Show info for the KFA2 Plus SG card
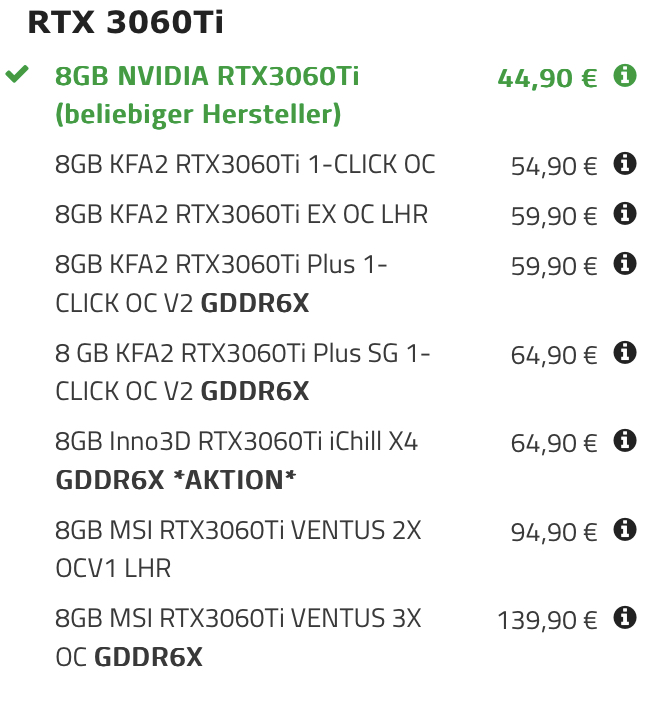This screenshot has width=647, height=705. click(x=625, y=352)
